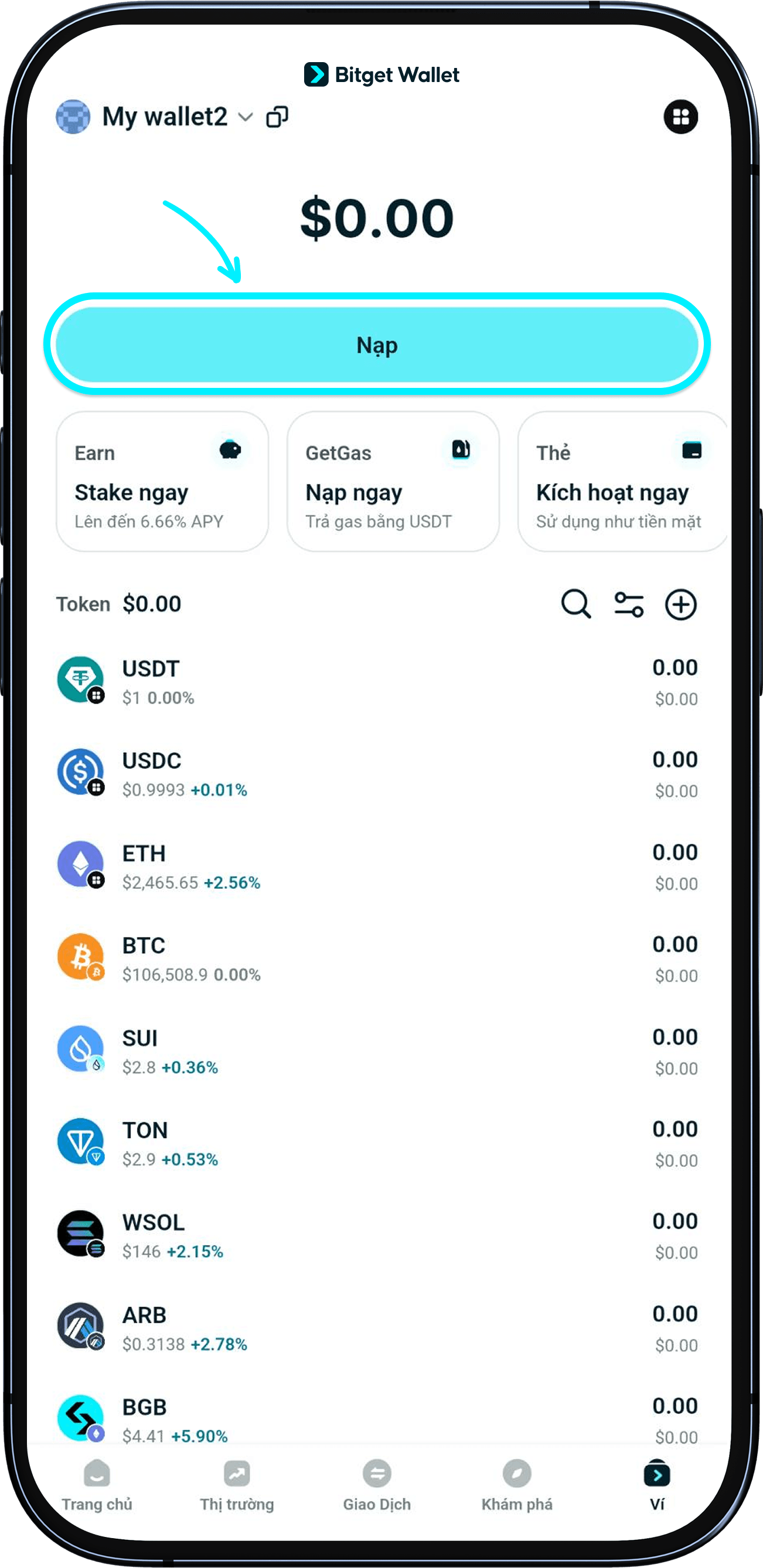Switch to the Thị trường tab
The width and height of the screenshot is (763, 1568).
tap(237, 1485)
